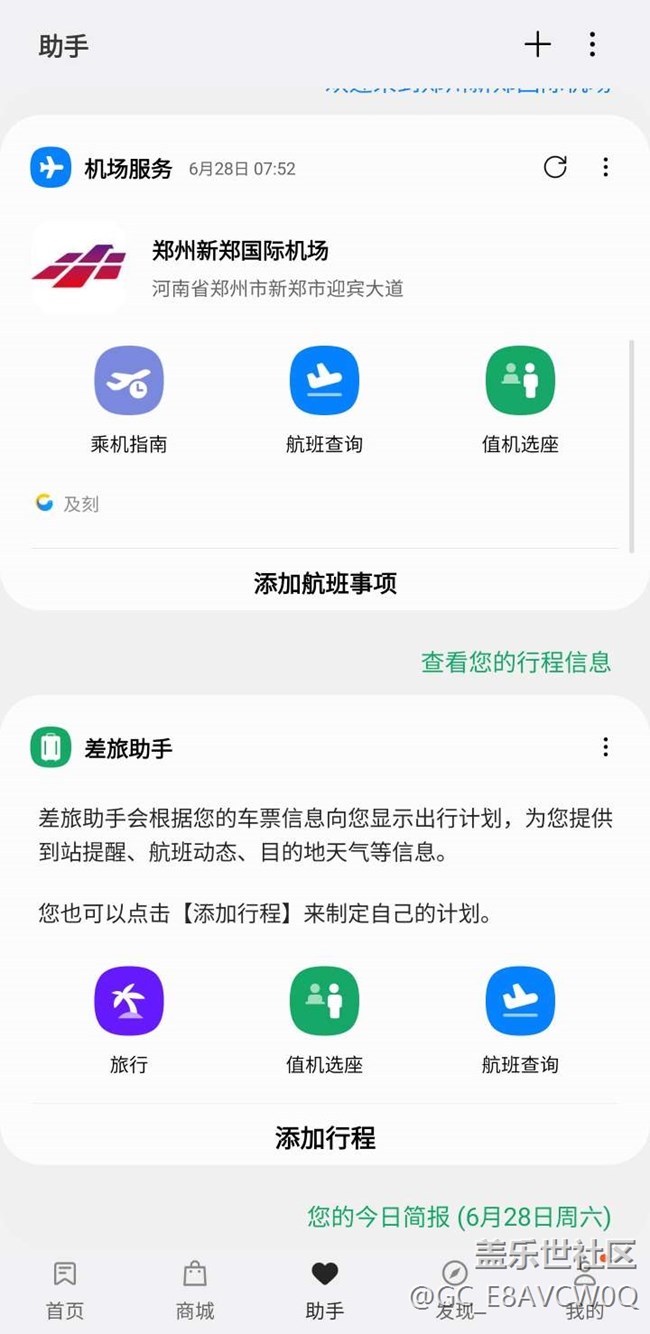Open 差旅助手 card more options

(x=605, y=747)
